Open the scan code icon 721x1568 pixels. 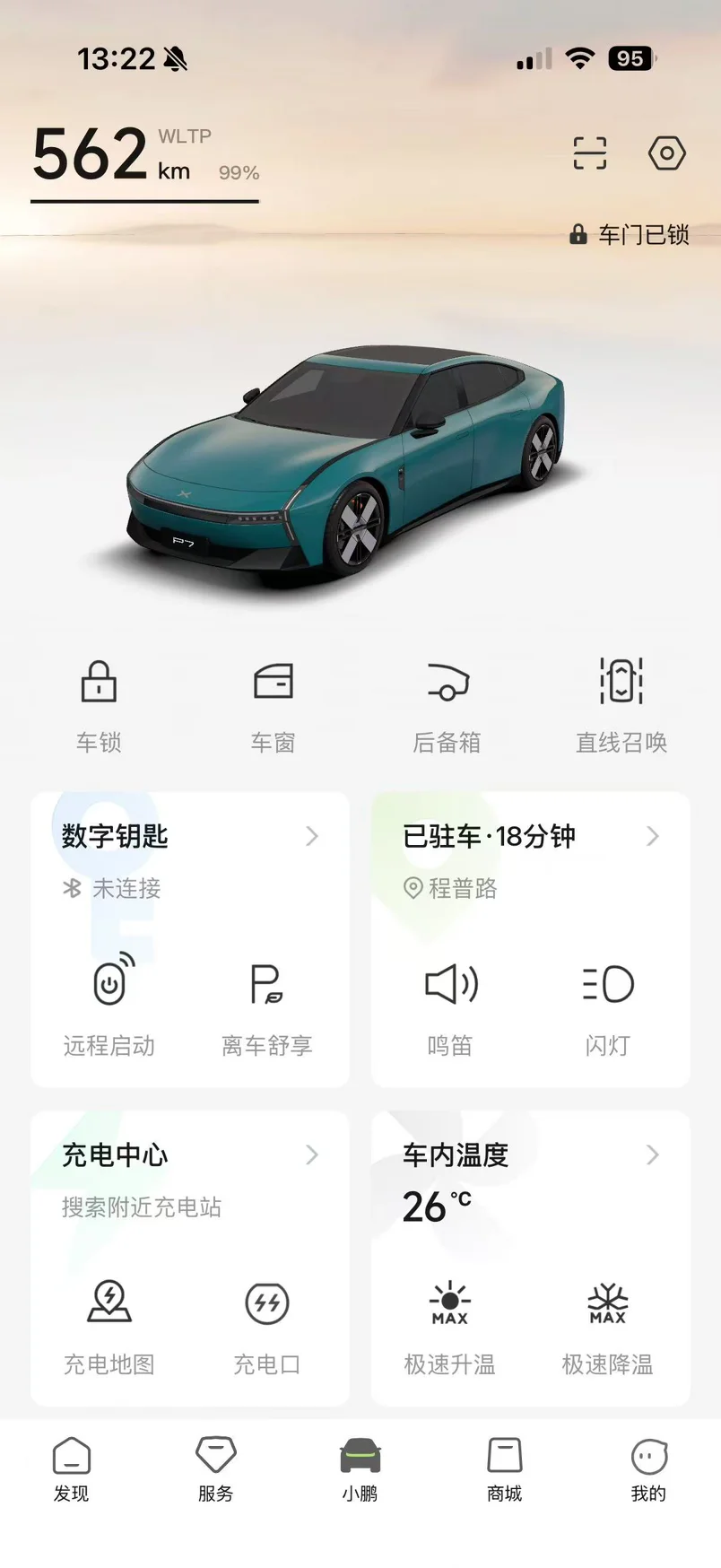[x=589, y=153]
